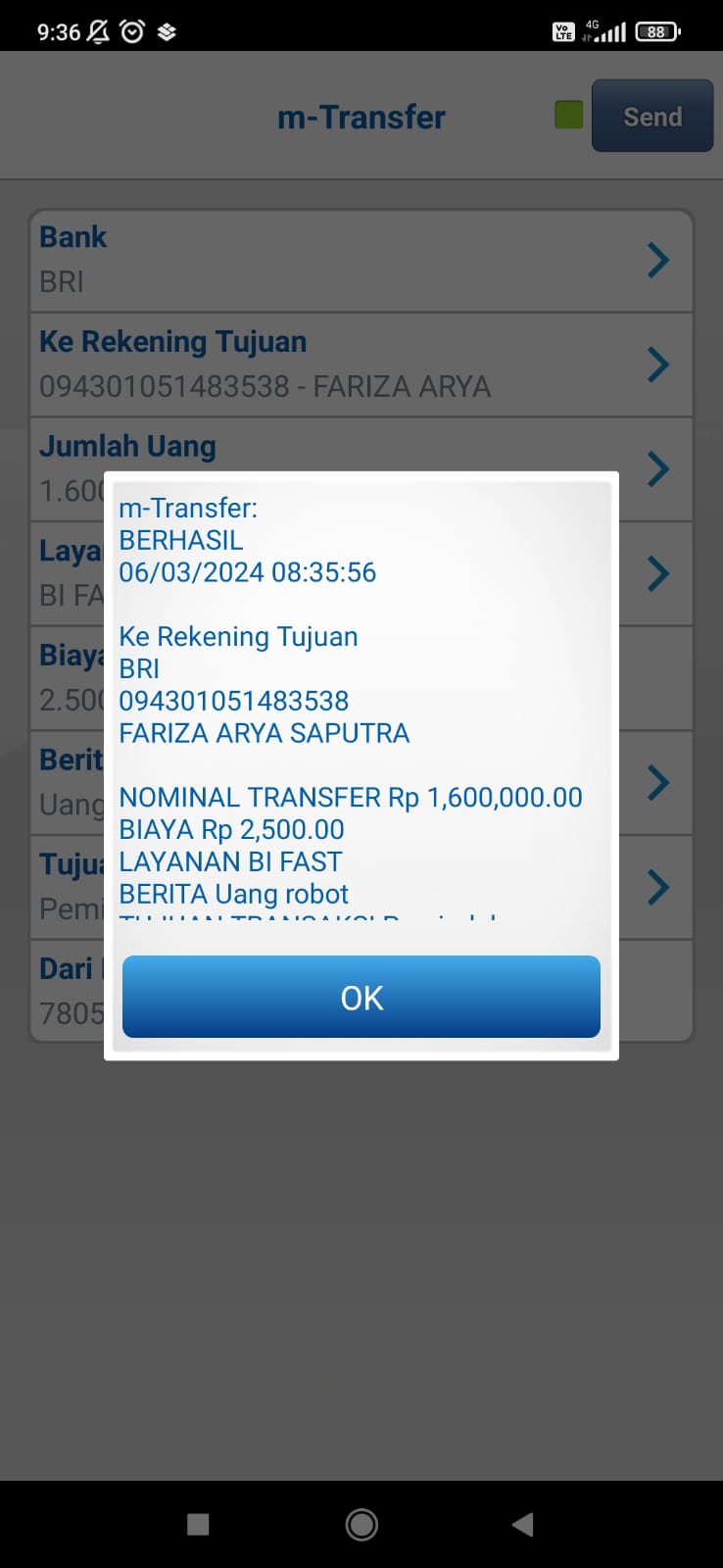The height and width of the screenshot is (1568, 723).
Task: Open the Jumlah Uang row chevron
Action: tap(658, 468)
